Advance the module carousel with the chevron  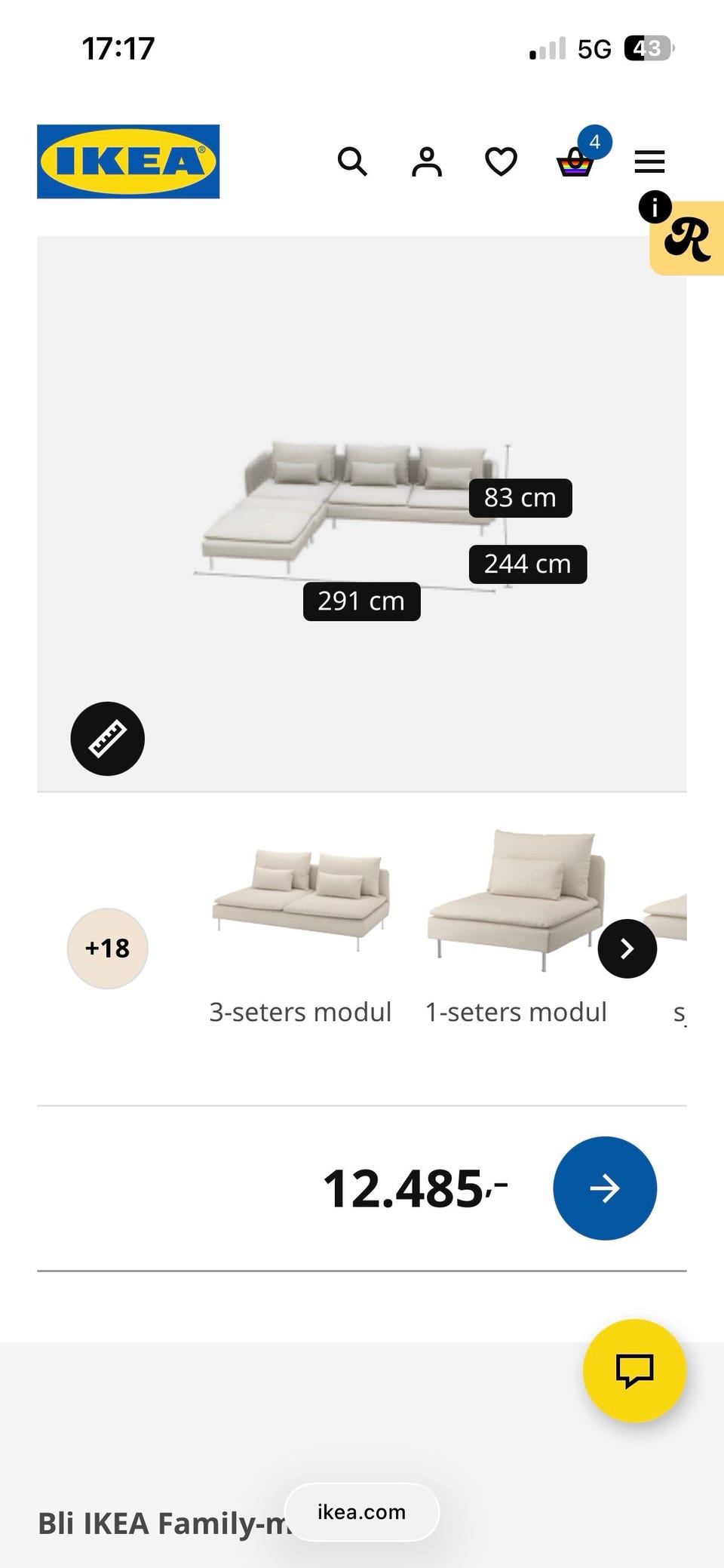click(x=627, y=948)
